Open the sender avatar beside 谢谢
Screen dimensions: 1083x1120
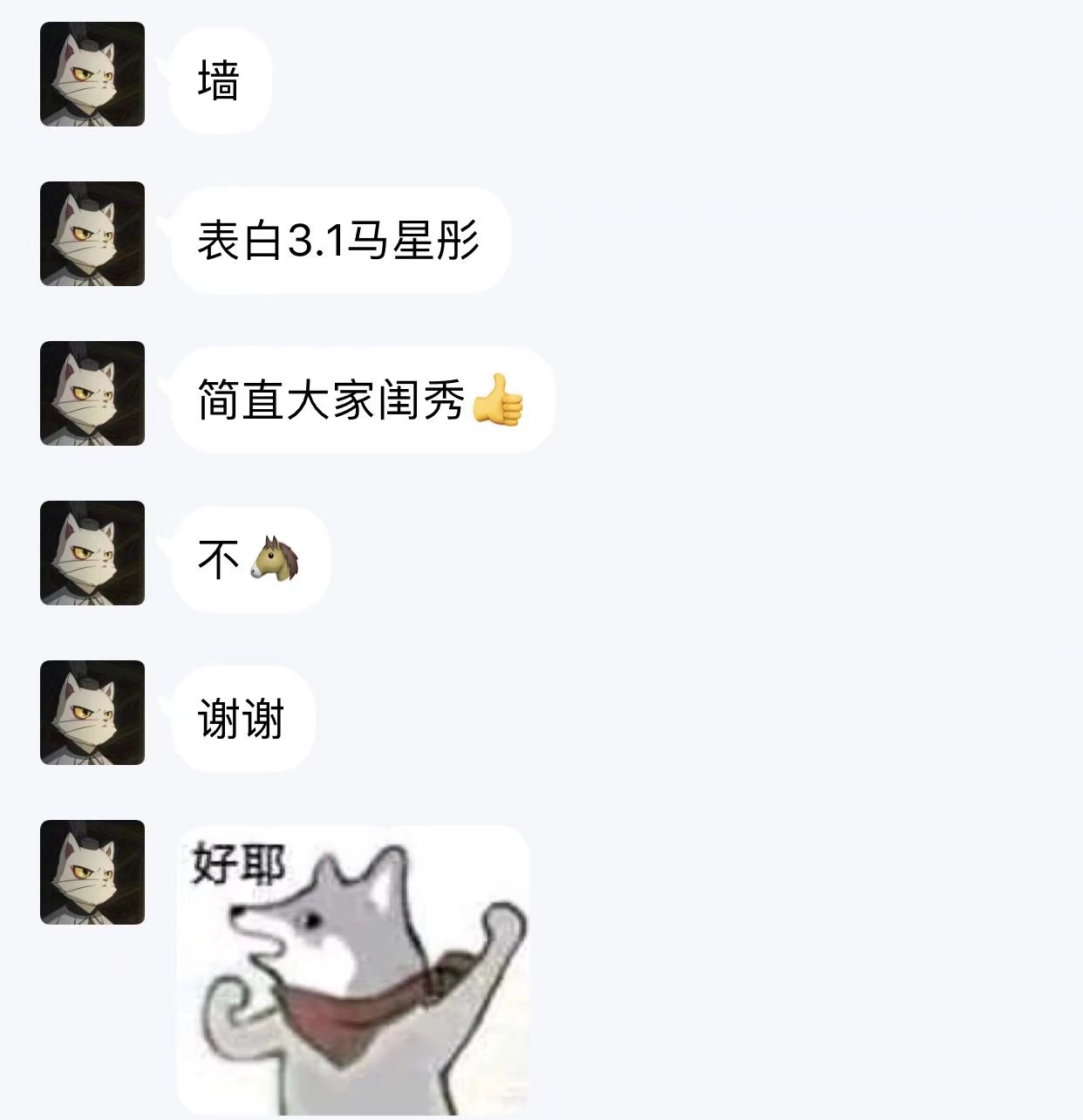coord(92,713)
